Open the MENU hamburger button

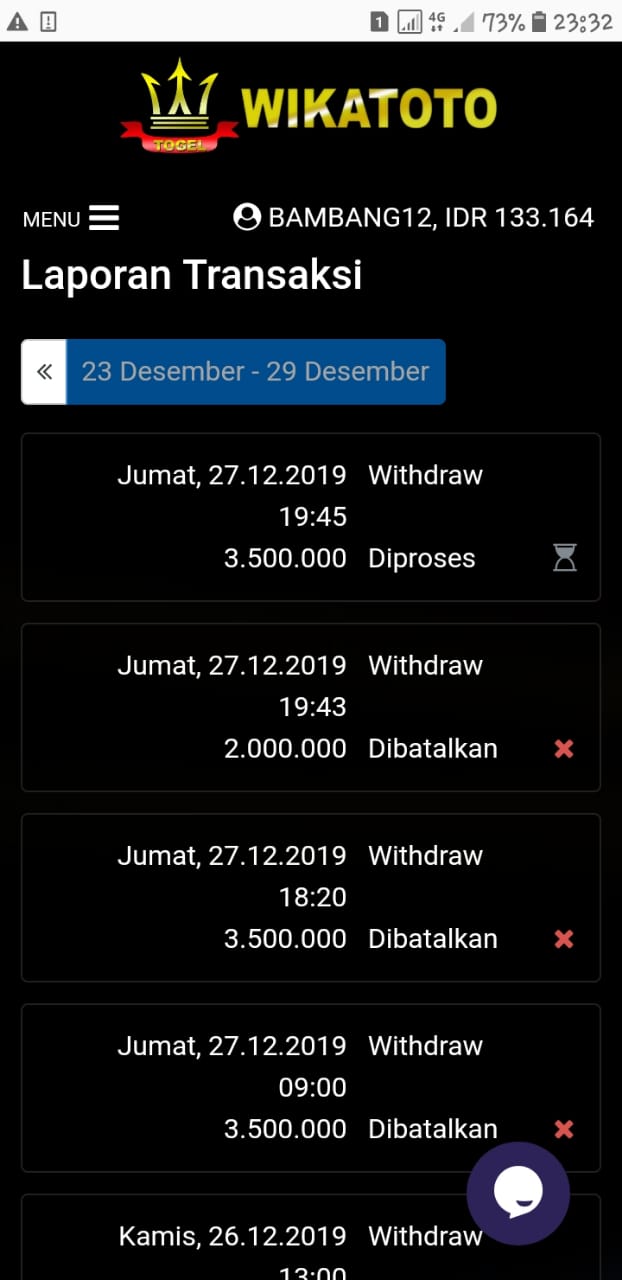click(x=71, y=218)
